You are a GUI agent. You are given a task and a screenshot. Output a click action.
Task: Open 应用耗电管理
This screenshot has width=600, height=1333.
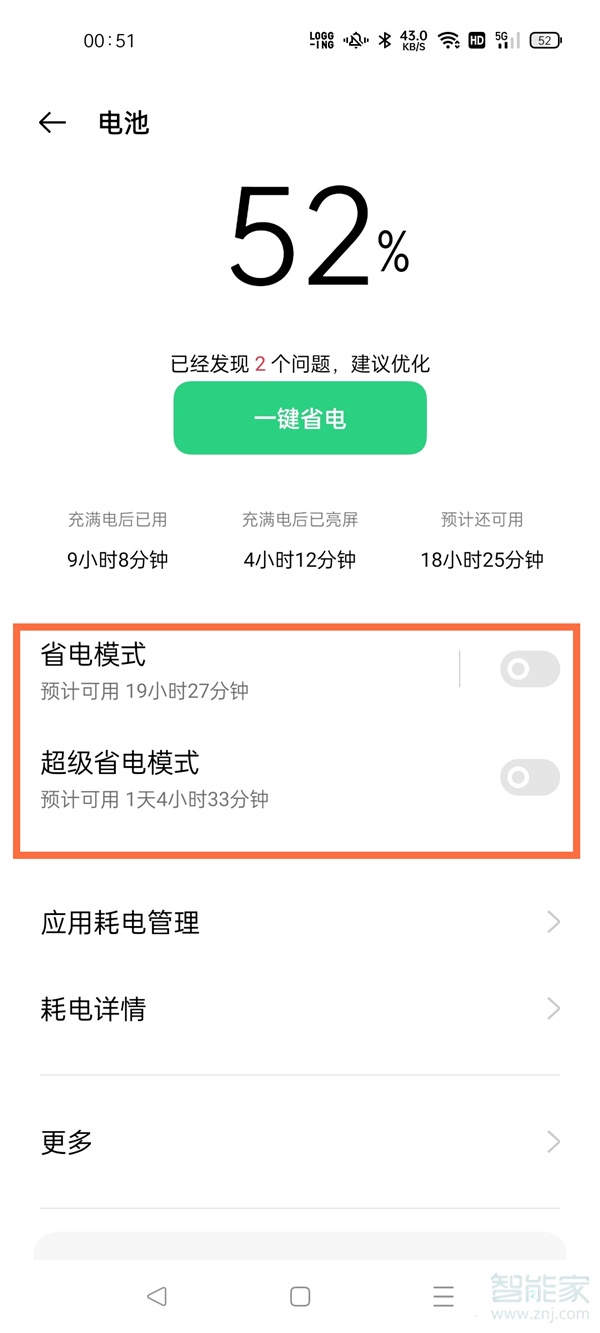click(x=300, y=922)
